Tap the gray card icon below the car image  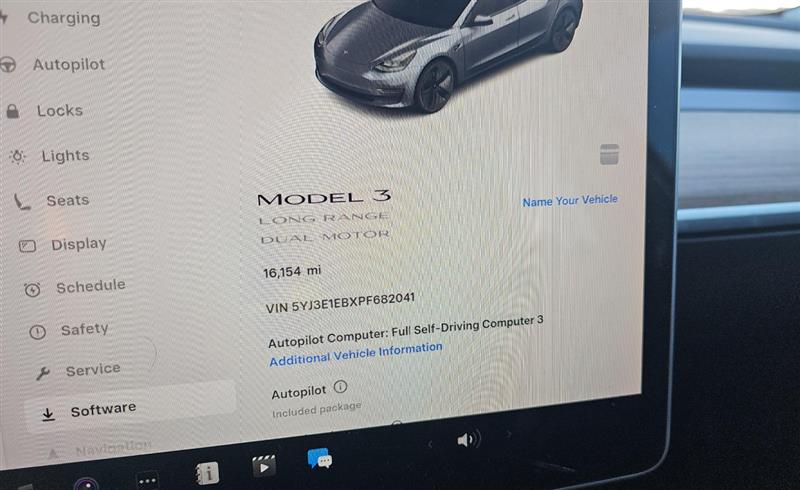[x=609, y=154]
